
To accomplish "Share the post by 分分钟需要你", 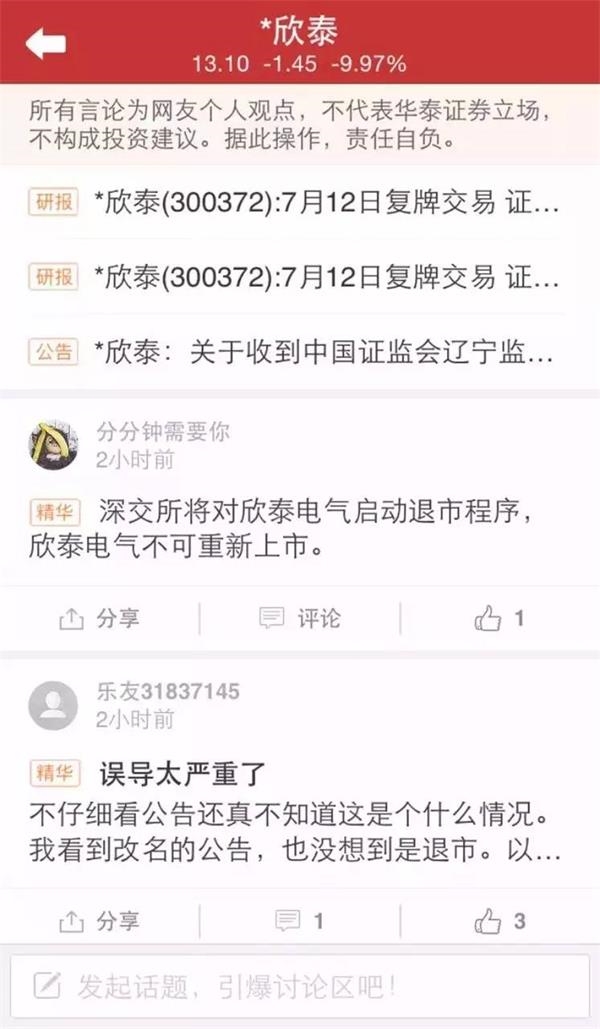I will click(x=99, y=619).
